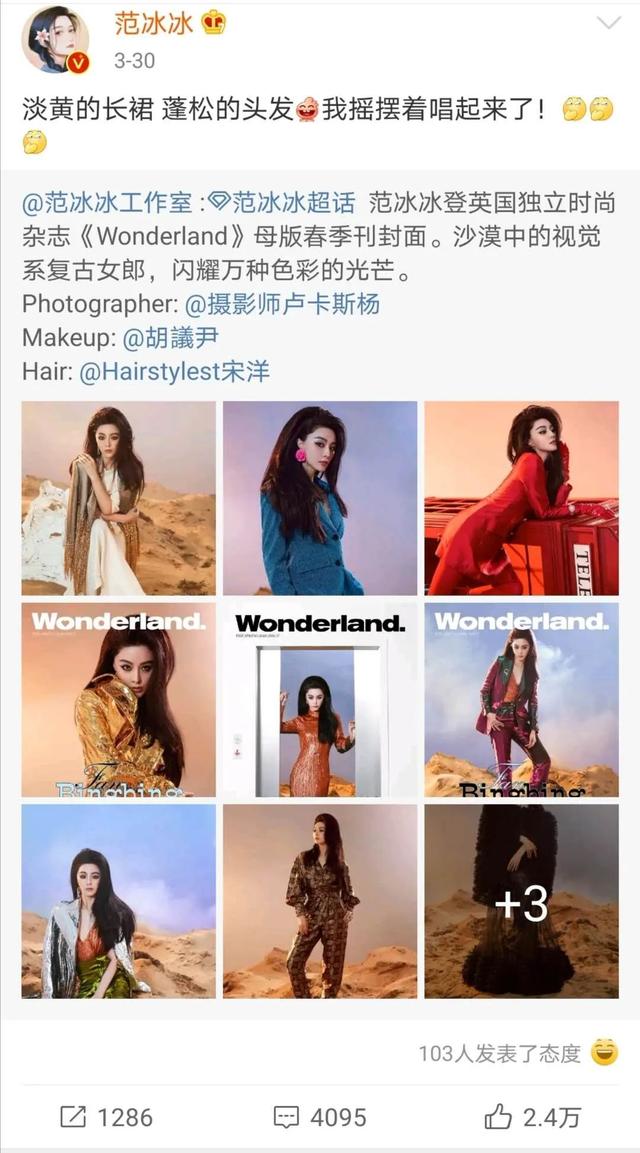Open the +3 more photos tile

click(521, 901)
